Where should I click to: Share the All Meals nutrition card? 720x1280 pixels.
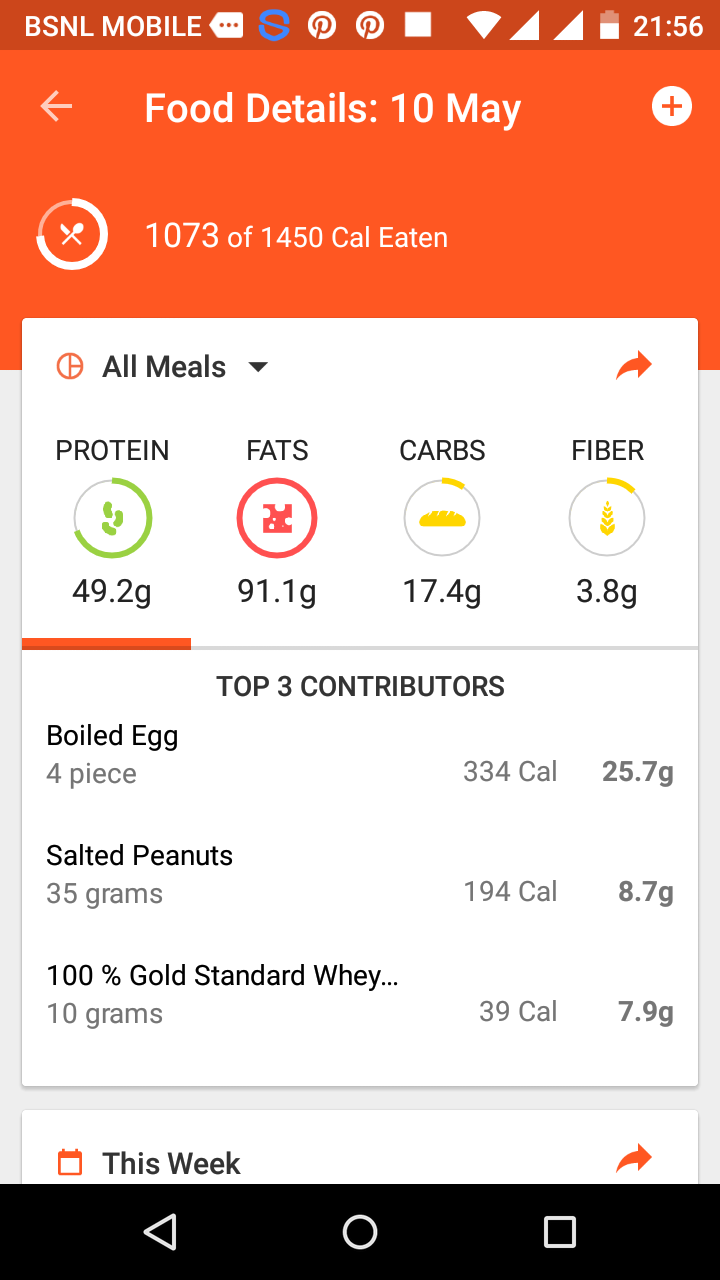click(634, 367)
